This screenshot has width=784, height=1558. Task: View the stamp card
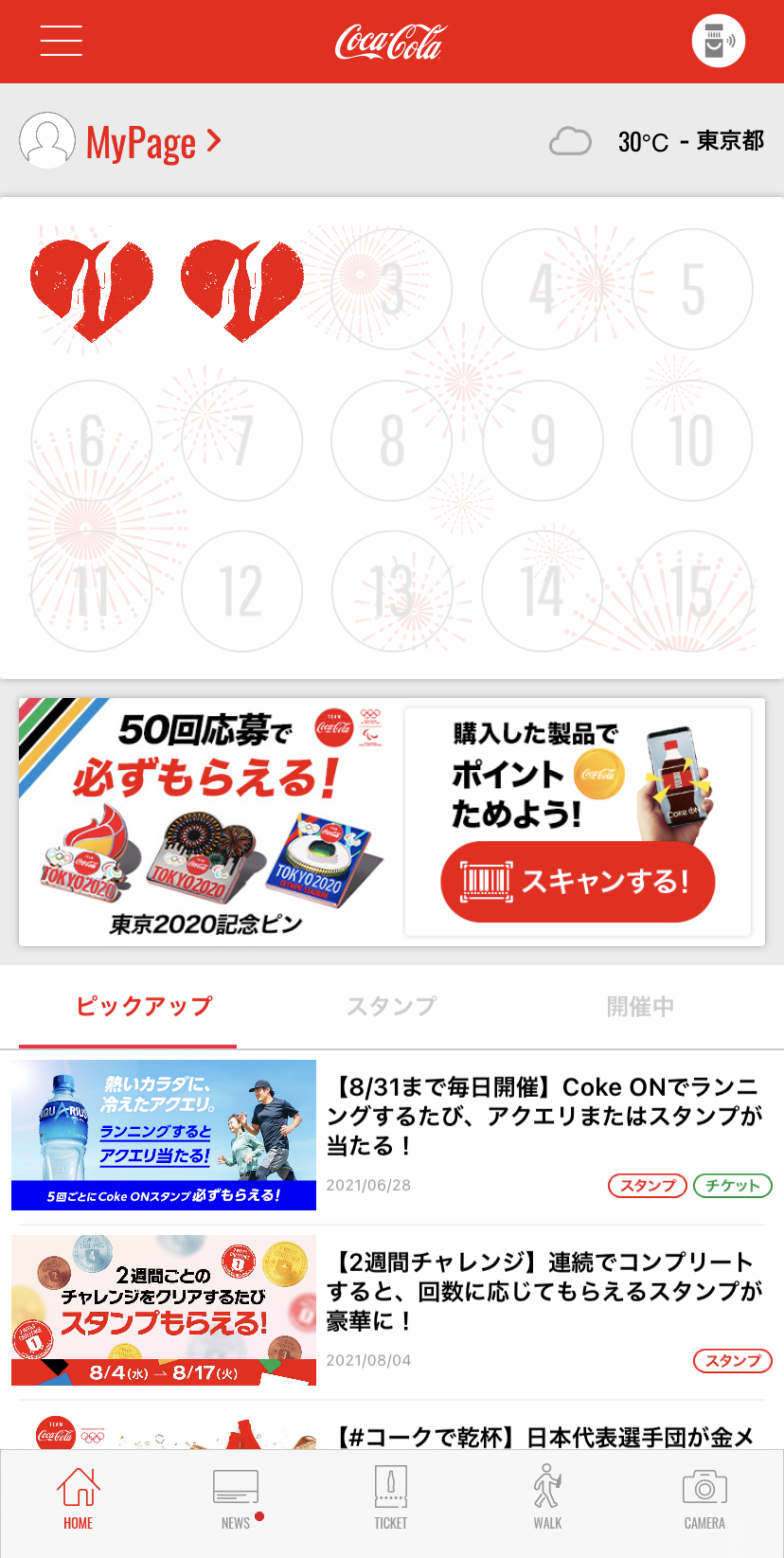pos(392,439)
